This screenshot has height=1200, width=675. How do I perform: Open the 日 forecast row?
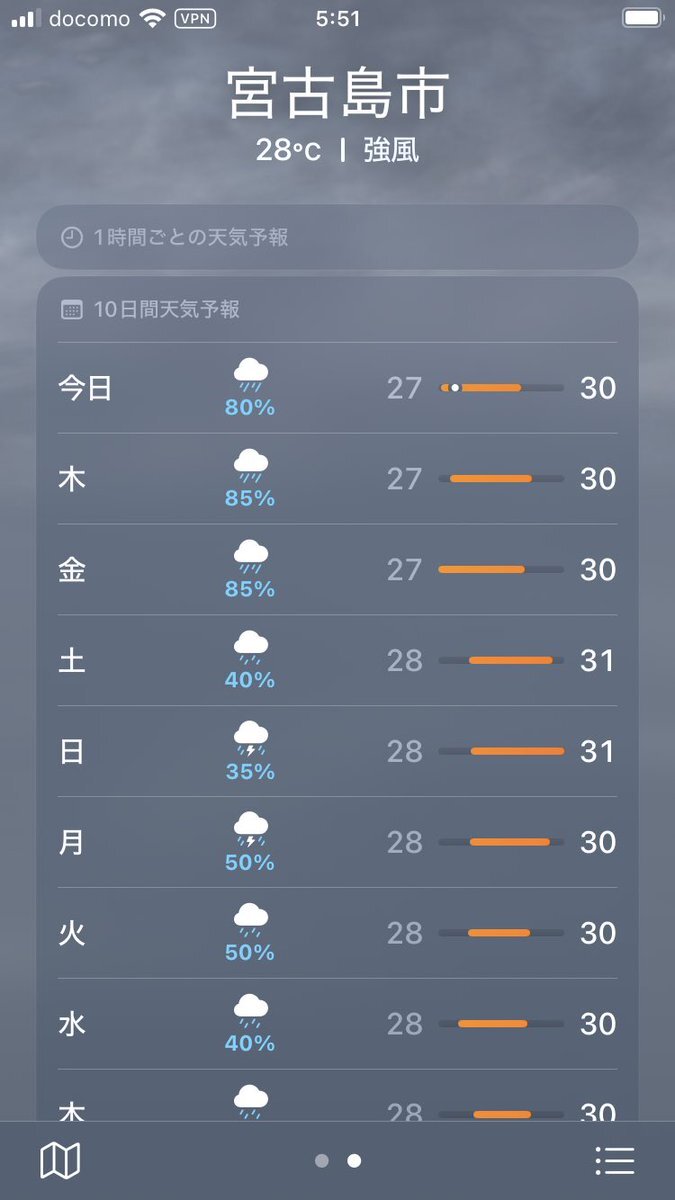pyautogui.click(x=337, y=752)
